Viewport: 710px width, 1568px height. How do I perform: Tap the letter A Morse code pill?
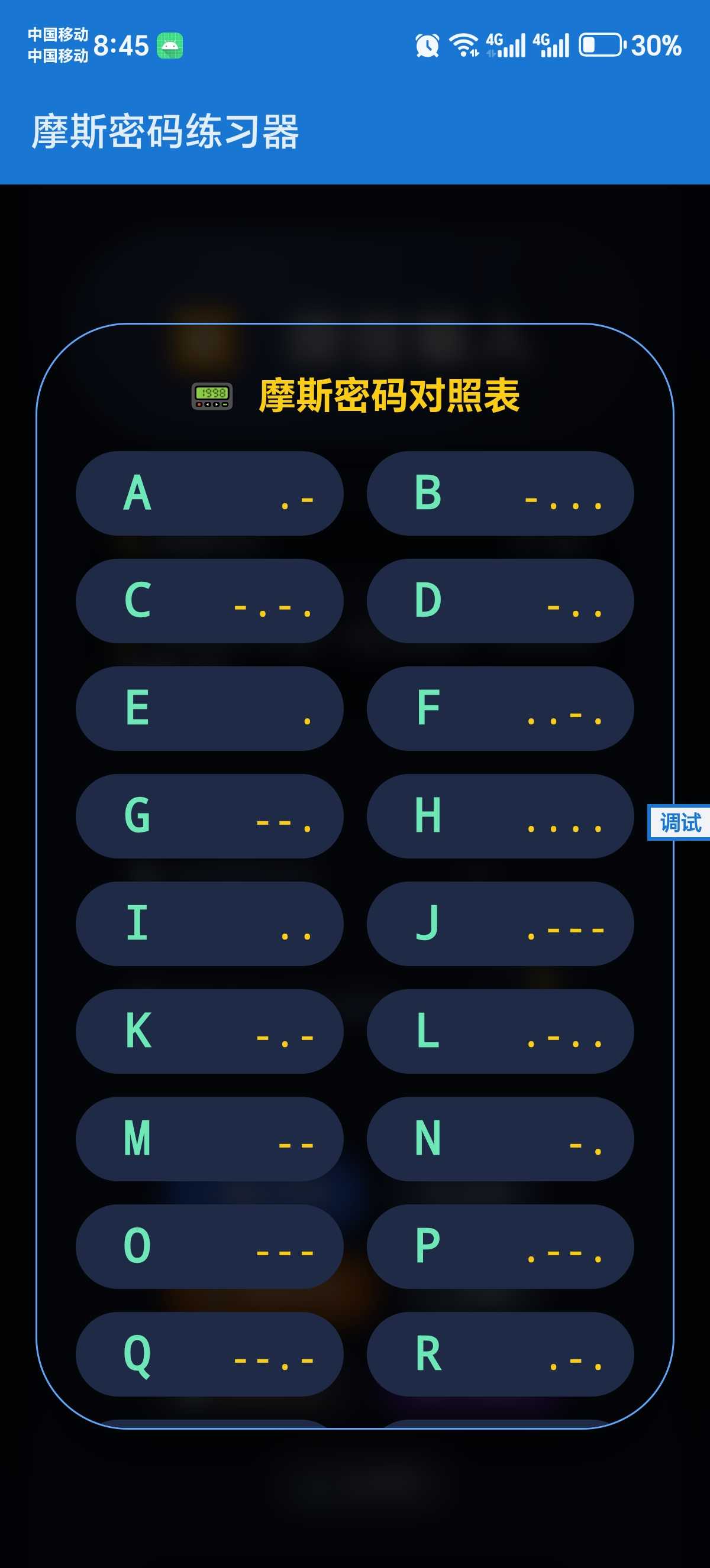[x=209, y=493]
